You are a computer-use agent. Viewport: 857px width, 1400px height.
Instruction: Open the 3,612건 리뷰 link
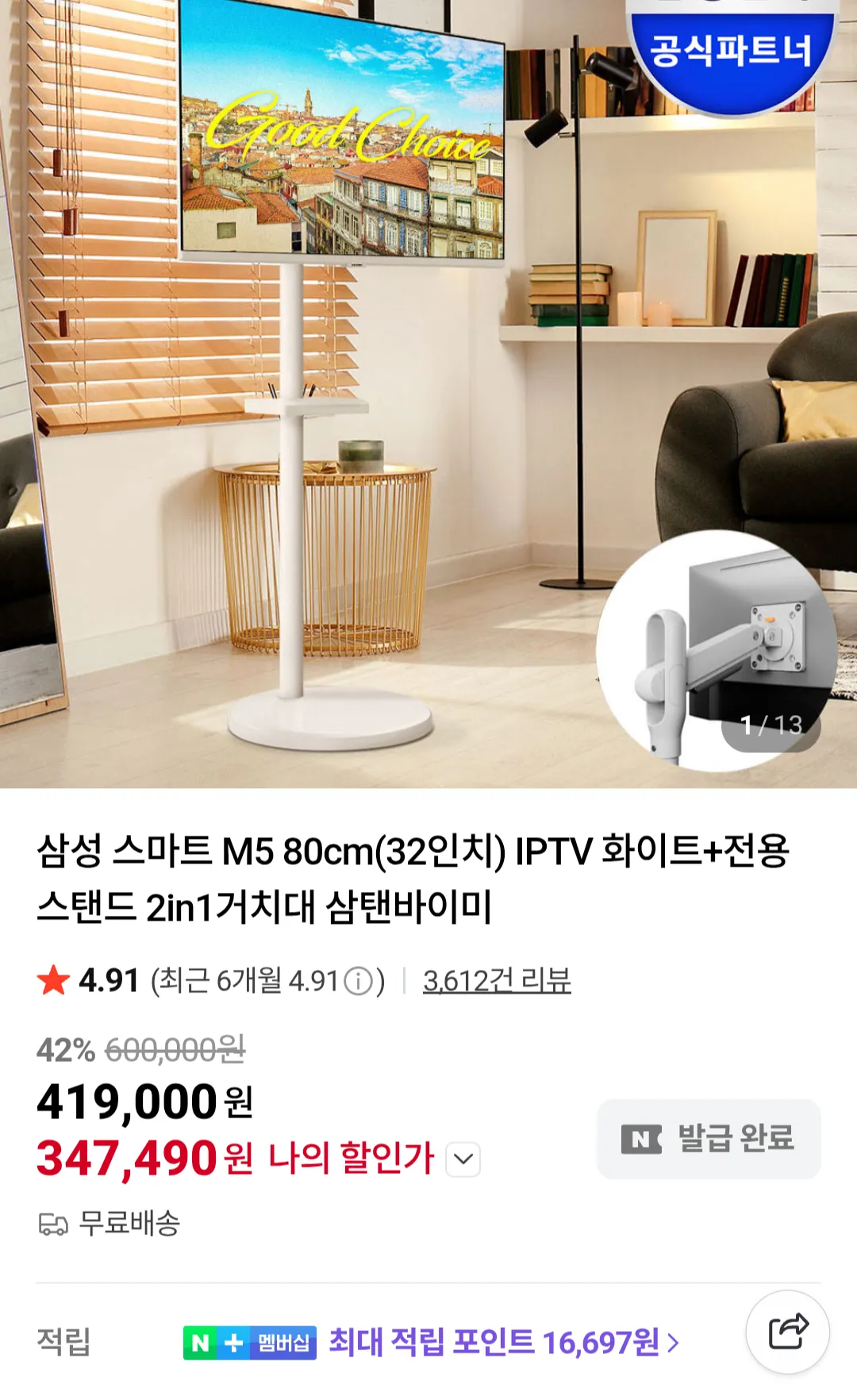497,981
